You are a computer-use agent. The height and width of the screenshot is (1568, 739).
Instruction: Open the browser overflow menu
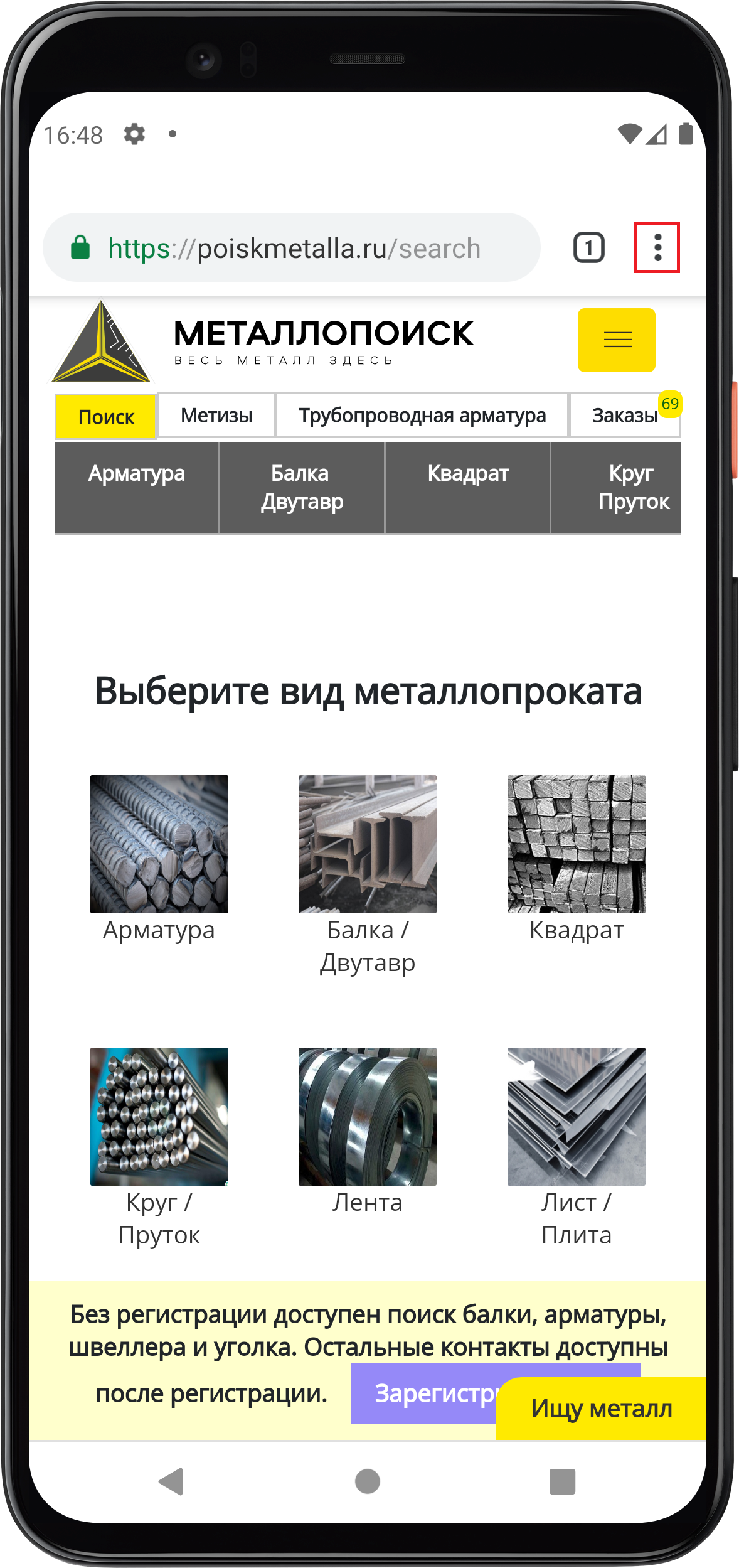click(657, 247)
